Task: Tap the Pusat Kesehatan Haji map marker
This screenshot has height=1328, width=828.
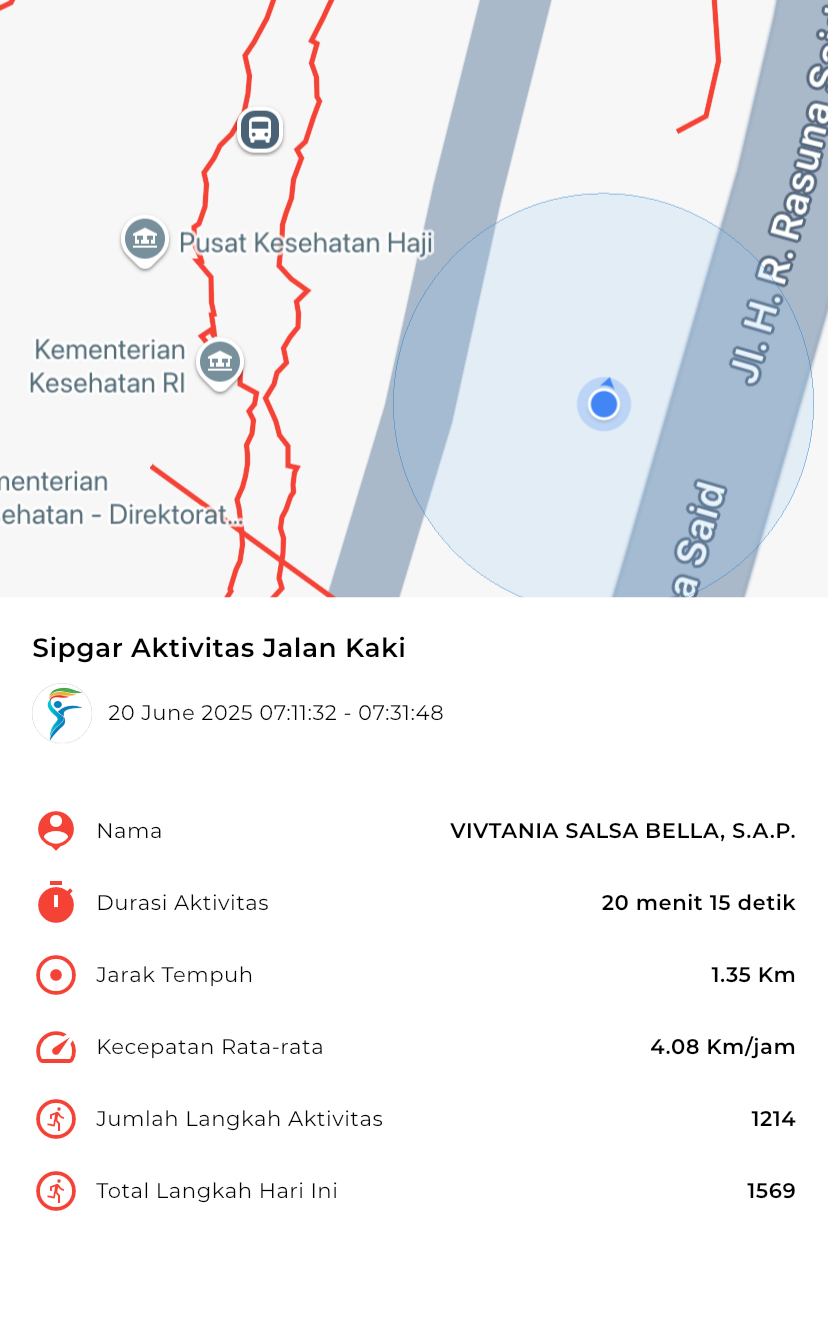Action: (x=145, y=241)
